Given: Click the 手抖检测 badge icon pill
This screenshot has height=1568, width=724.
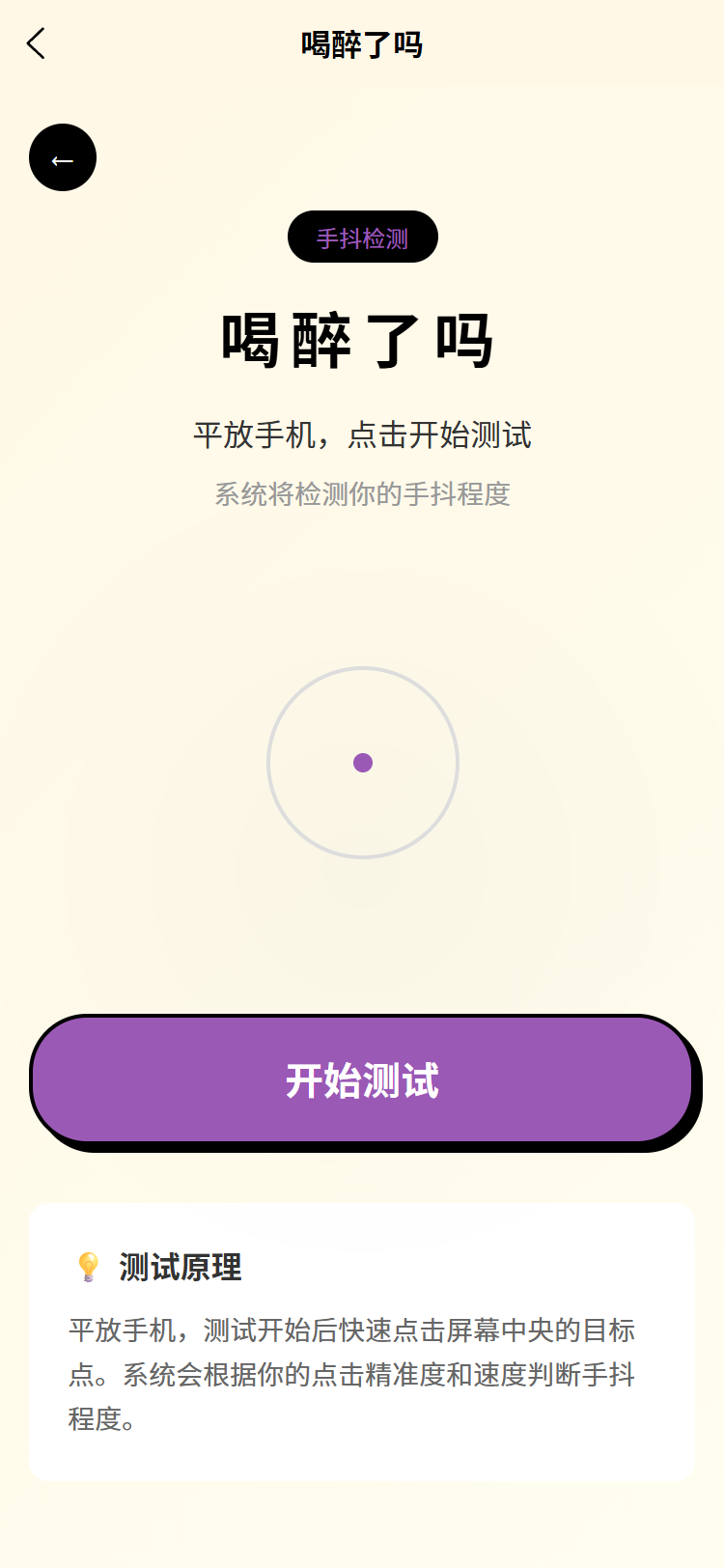Looking at the screenshot, I should tap(362, 236).
